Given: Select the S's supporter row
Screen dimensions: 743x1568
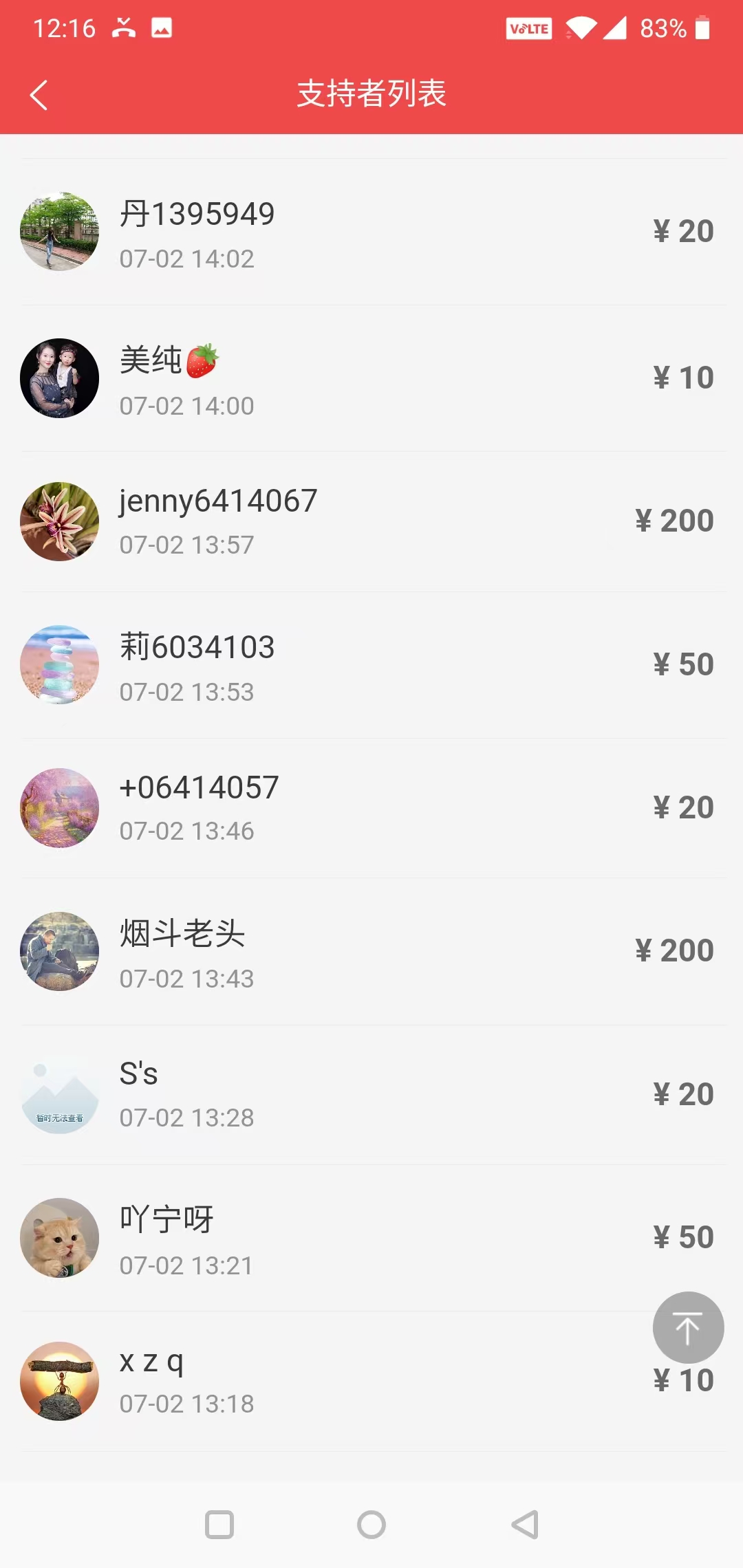Looking at the screenshot, I should [371, 1095].
